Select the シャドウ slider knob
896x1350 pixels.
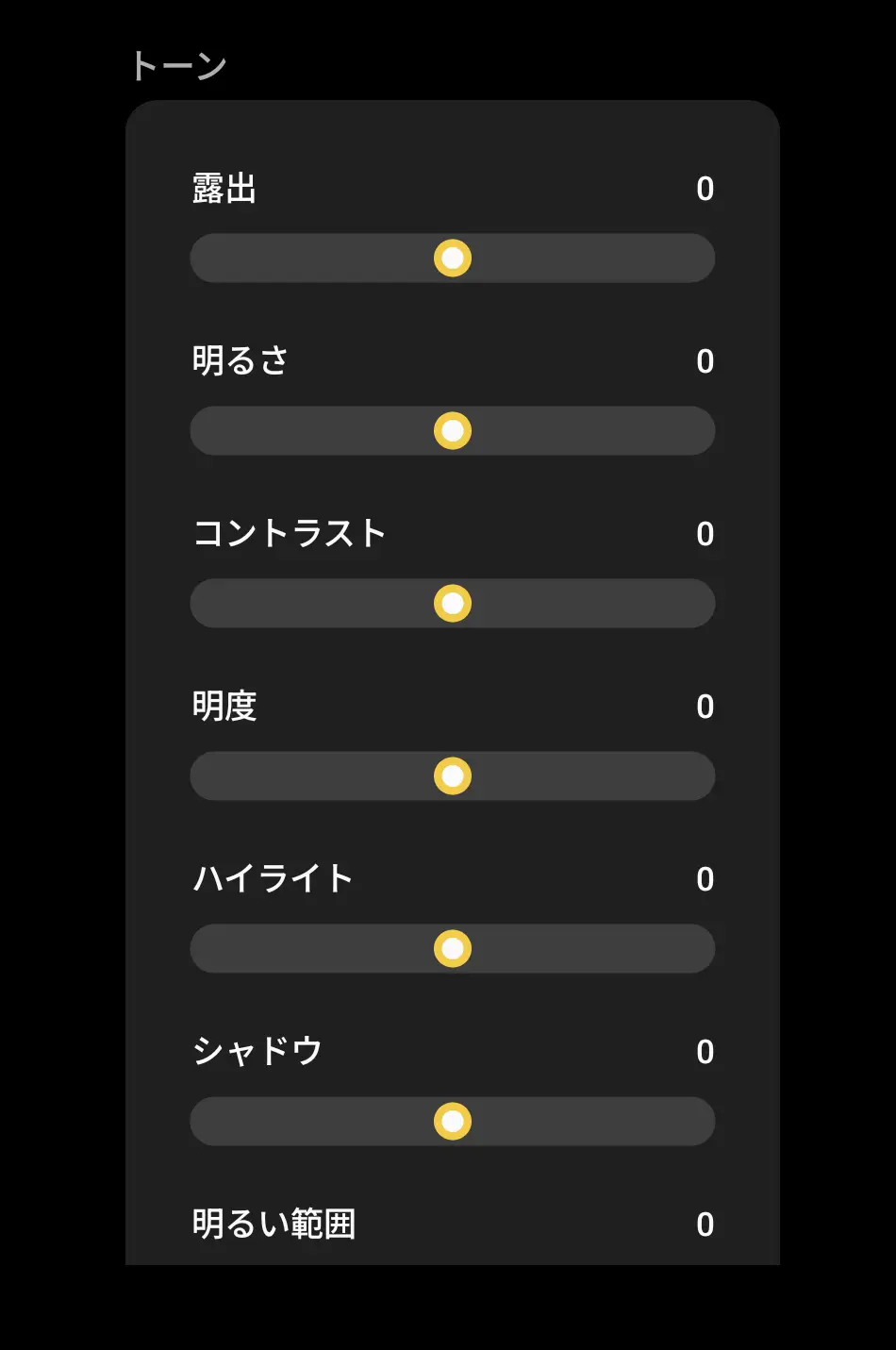(x=453, y=1121)
